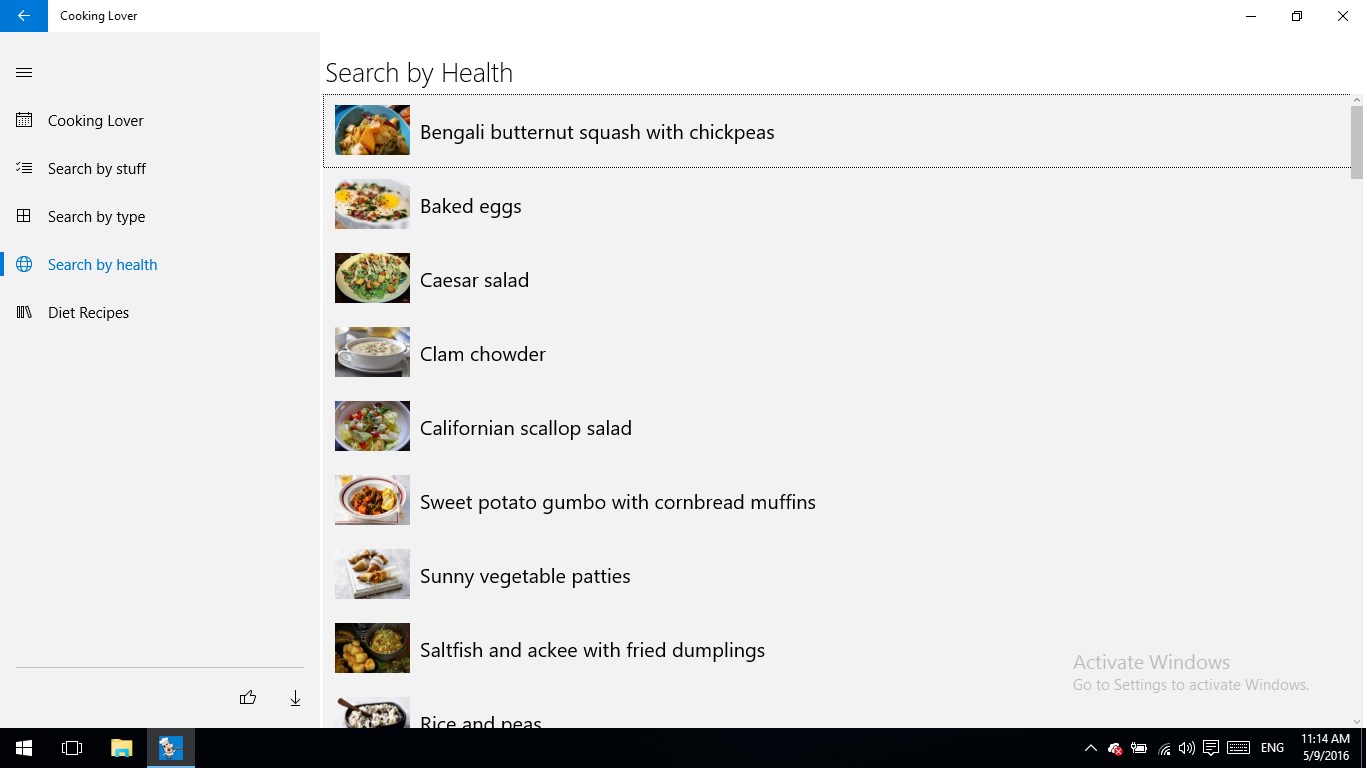This screenshot has width=1366, height=768.
Task: Toggle the hamburger navigation menu
Action: coord(24,72)
